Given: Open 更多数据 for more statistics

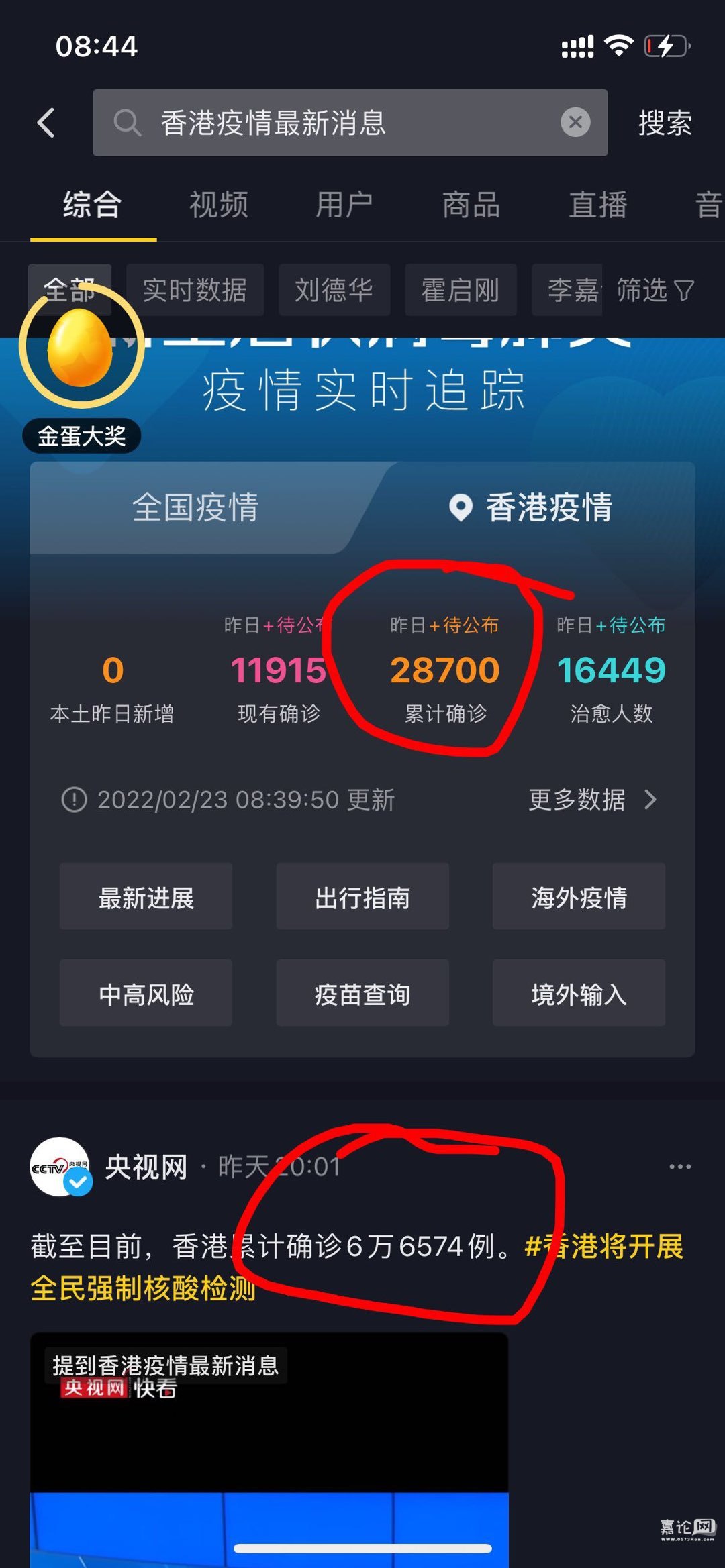Looking at the screenshot, I should click(x=592, y=799).
